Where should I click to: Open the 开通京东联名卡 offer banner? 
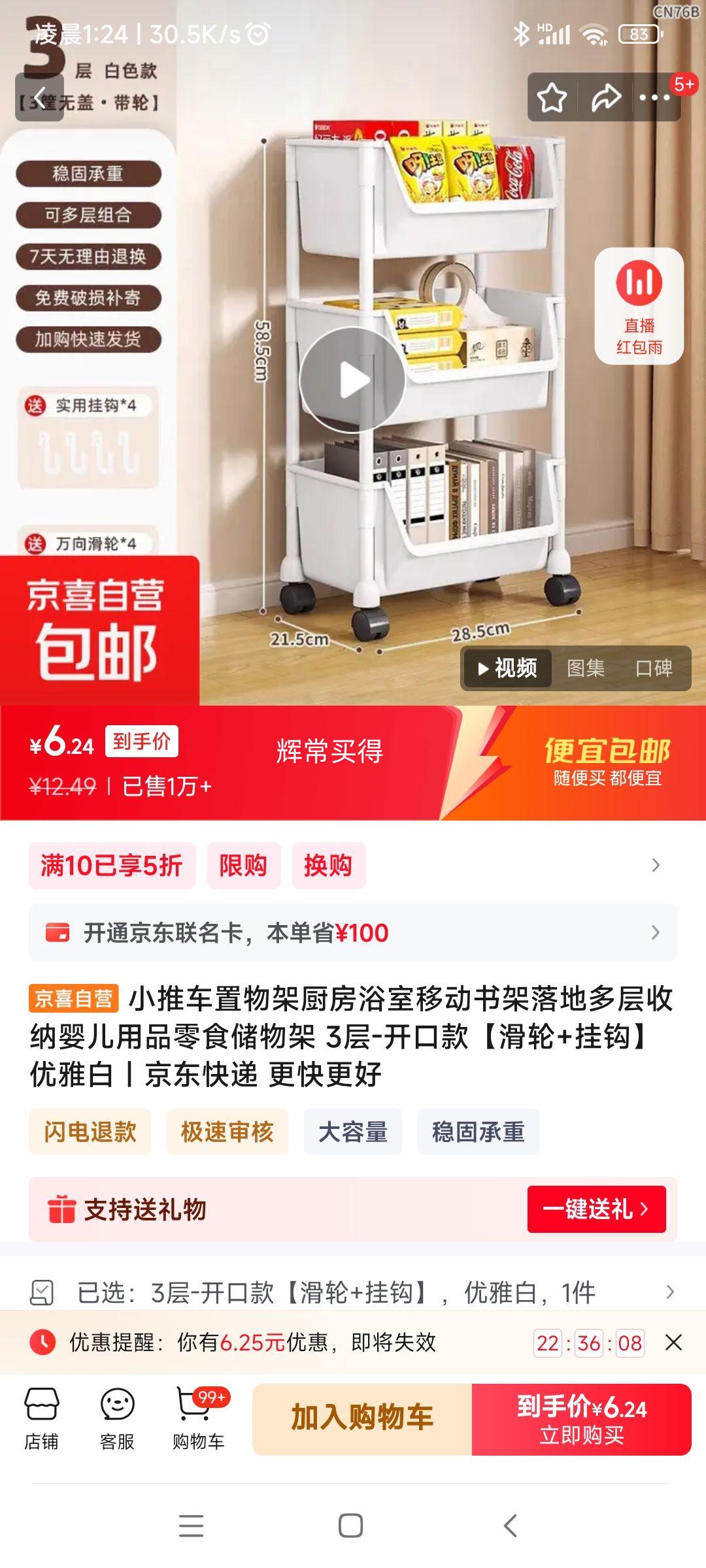pyautogui.click(x=352, y=932)
